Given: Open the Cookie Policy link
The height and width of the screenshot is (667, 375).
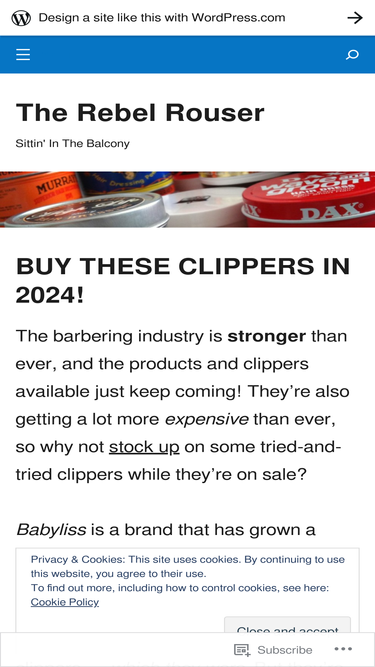Looking at the screenshot, I should [65, 602].
